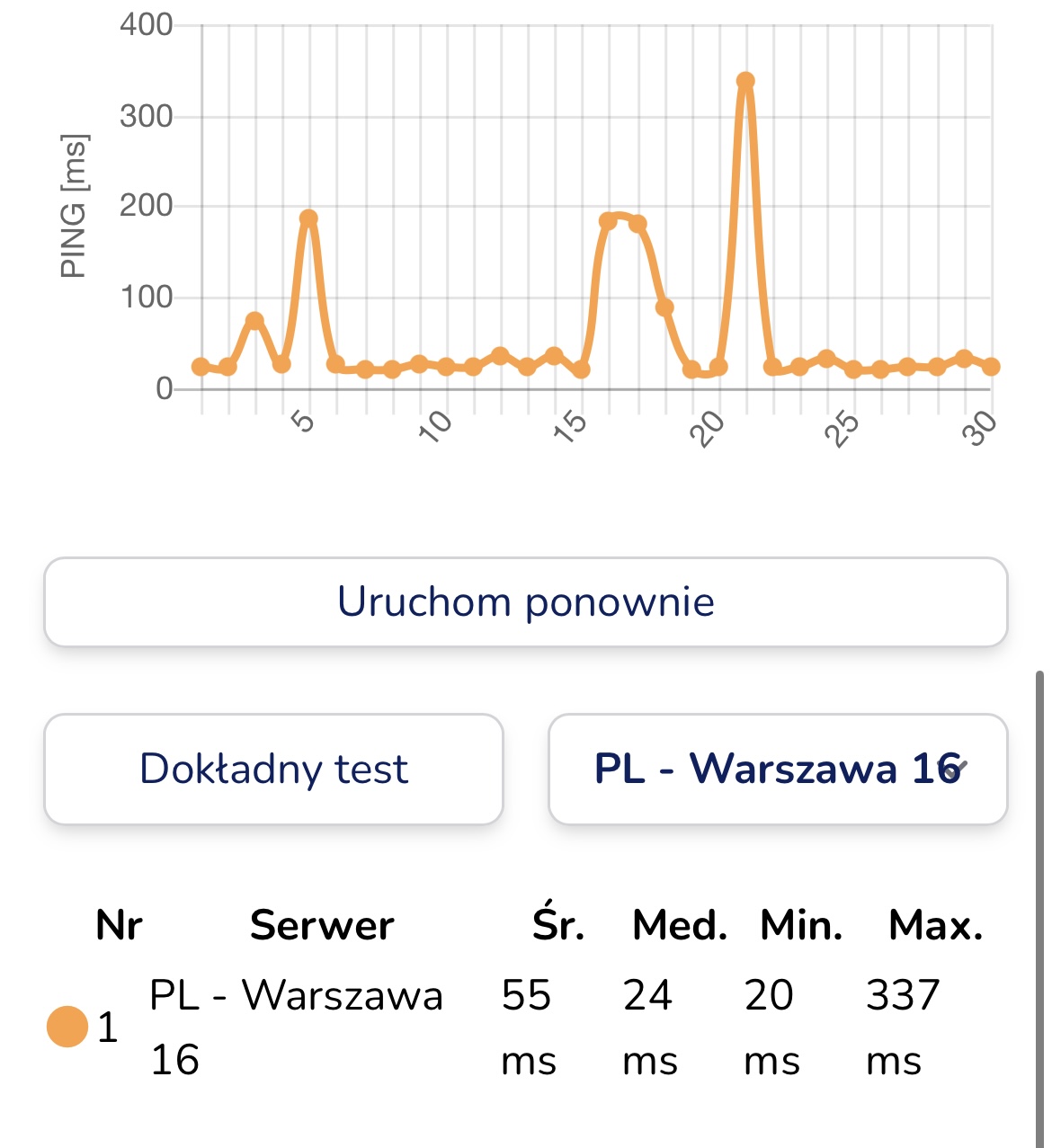Start the Dokładny test
The image size is (1052, 1148).
click(273, 770)
